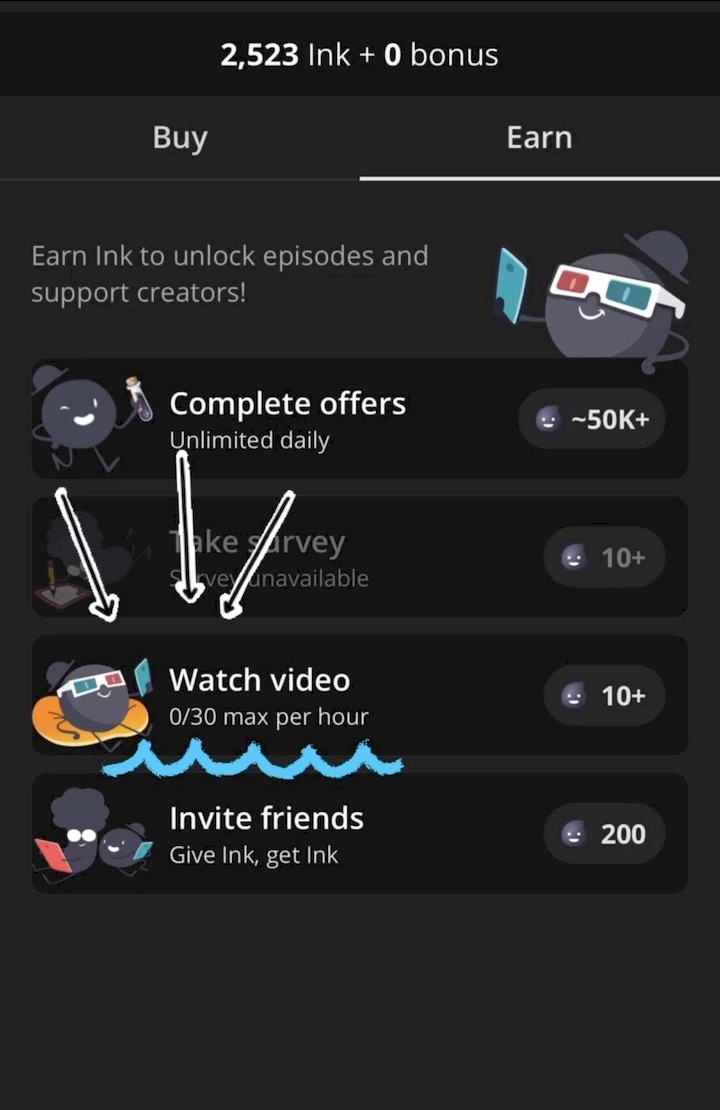The image size is (720, 1110).
Task: Select the Earn tab
Action: (x=539, y=138)
